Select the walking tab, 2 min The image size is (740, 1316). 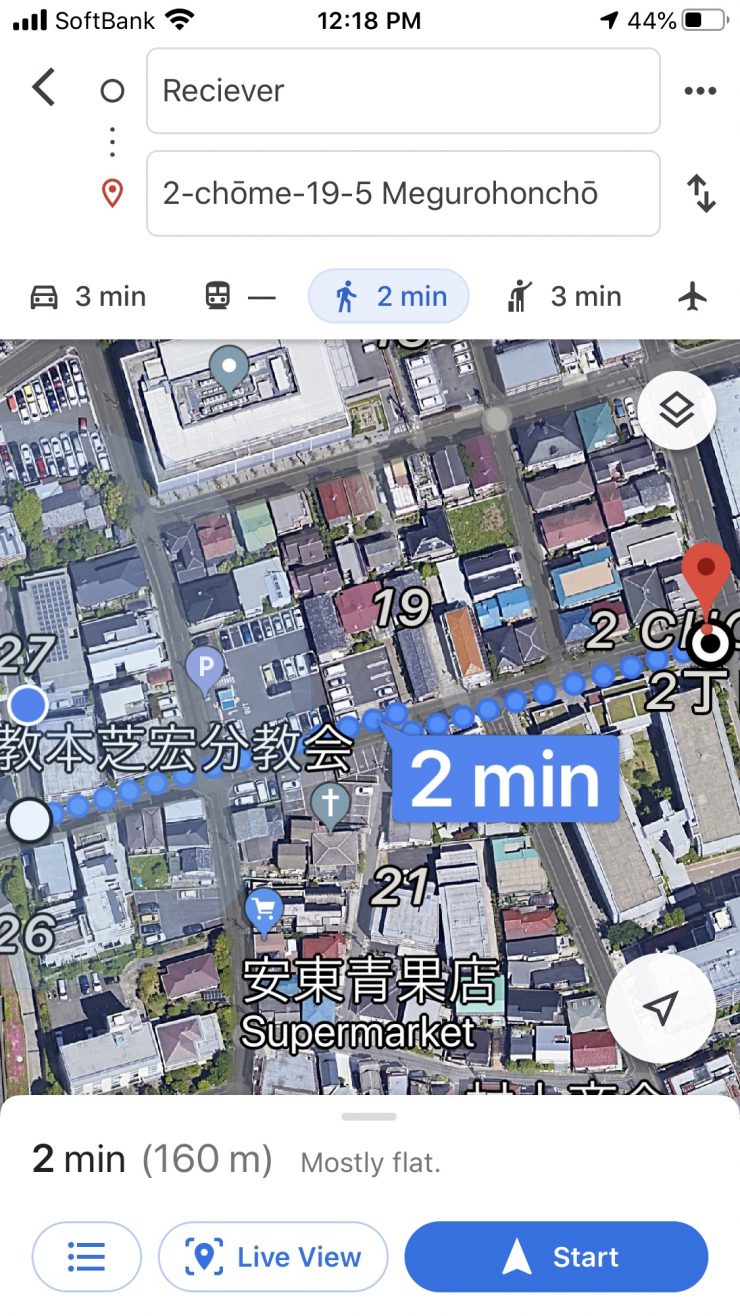click(x=389, y=297)
